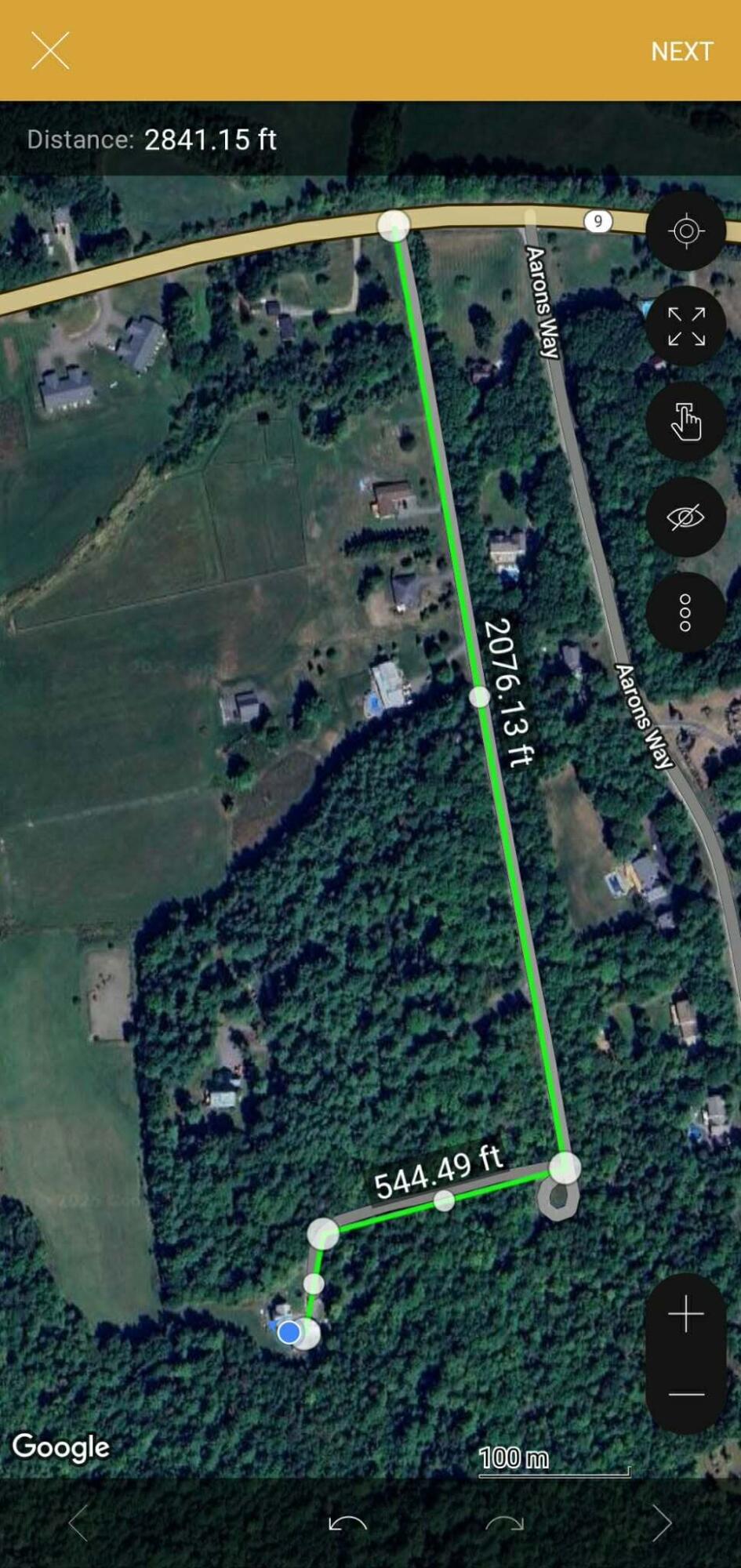Tap the Route 9 highway shield
The height and width of the screenshot is (1568, 741).
(598, 222)
